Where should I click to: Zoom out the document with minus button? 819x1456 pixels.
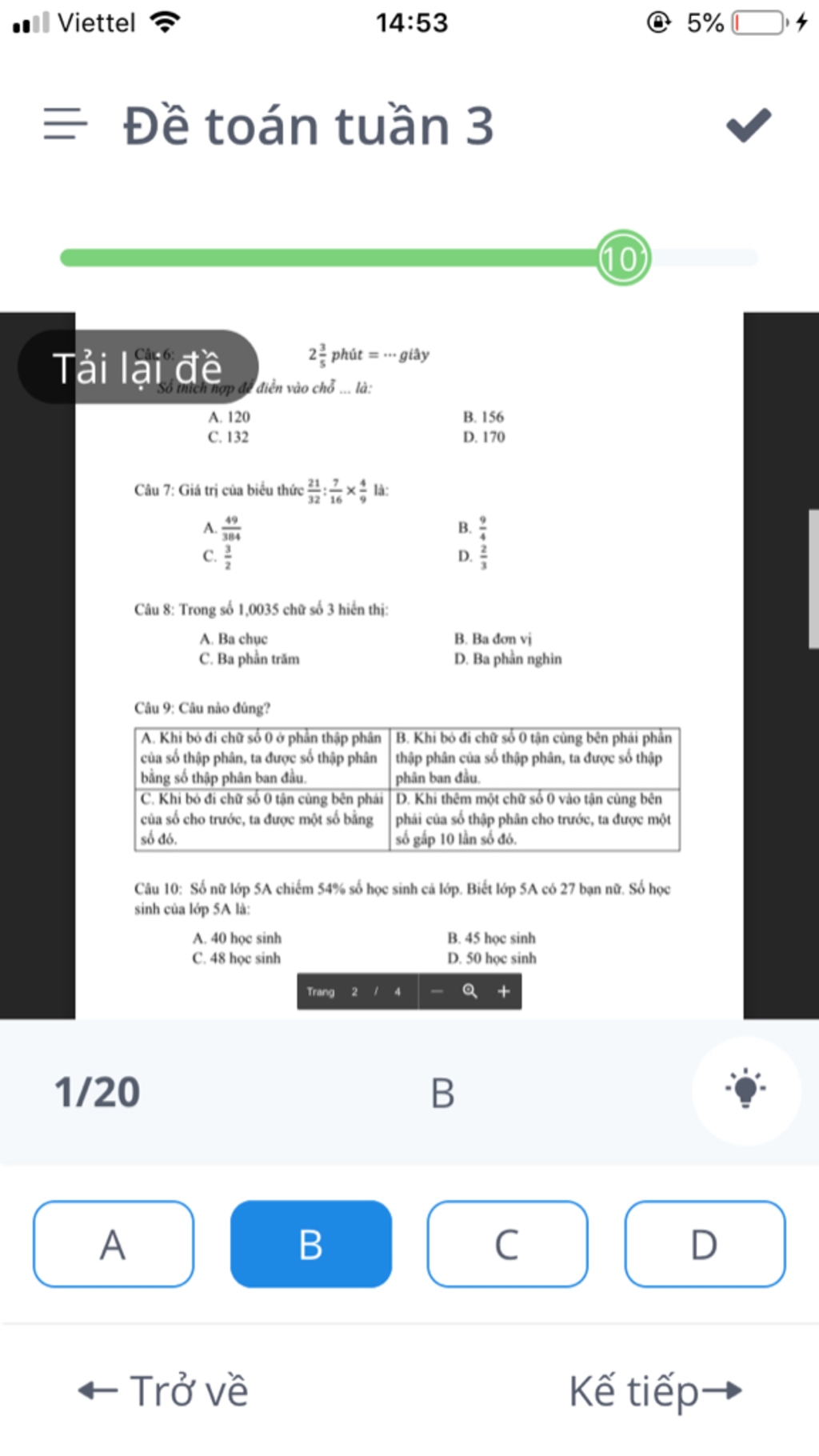[437, 992]
